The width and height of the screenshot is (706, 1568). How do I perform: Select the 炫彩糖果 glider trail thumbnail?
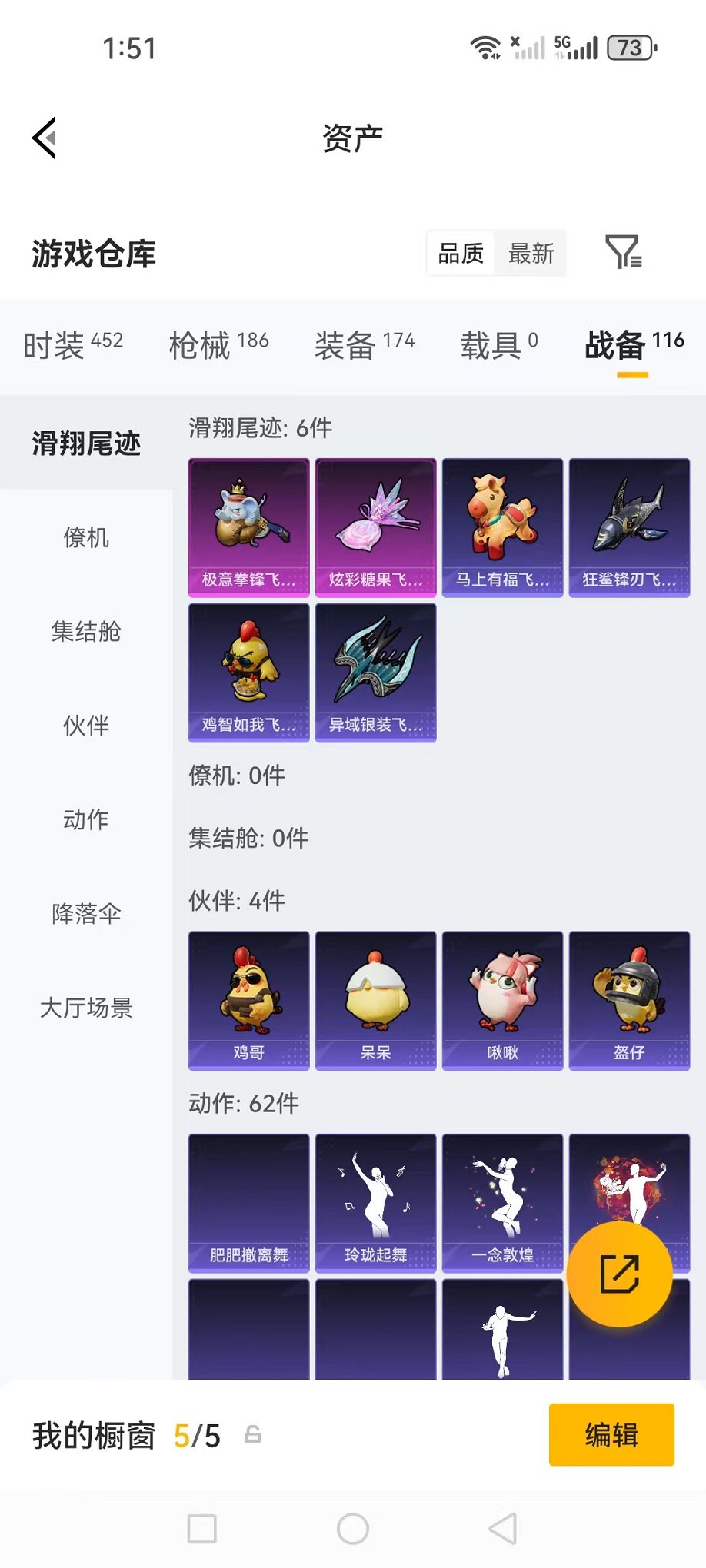(375, 526)
